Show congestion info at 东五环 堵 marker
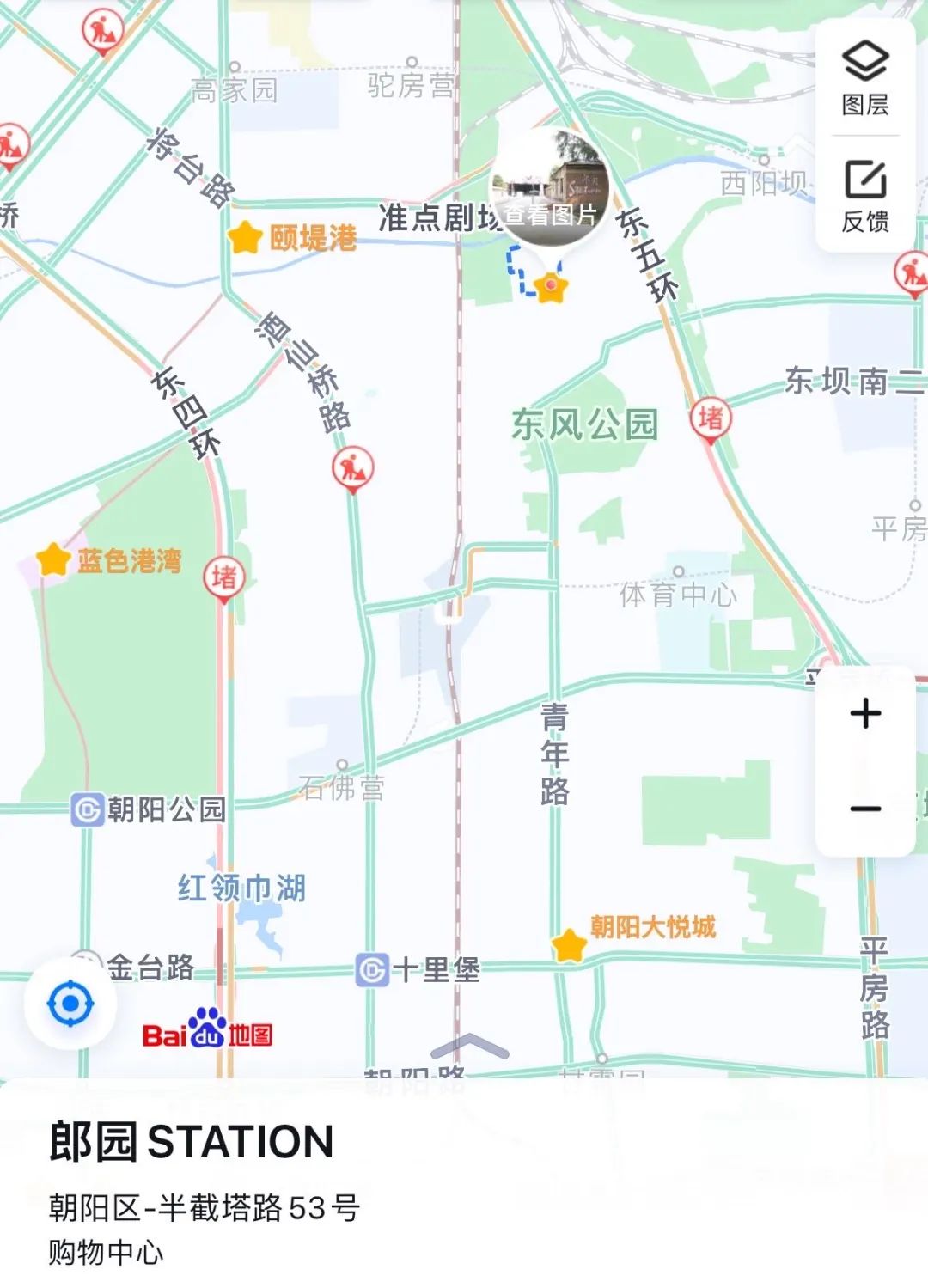928x1288 pixels. (x=711, y=419)
